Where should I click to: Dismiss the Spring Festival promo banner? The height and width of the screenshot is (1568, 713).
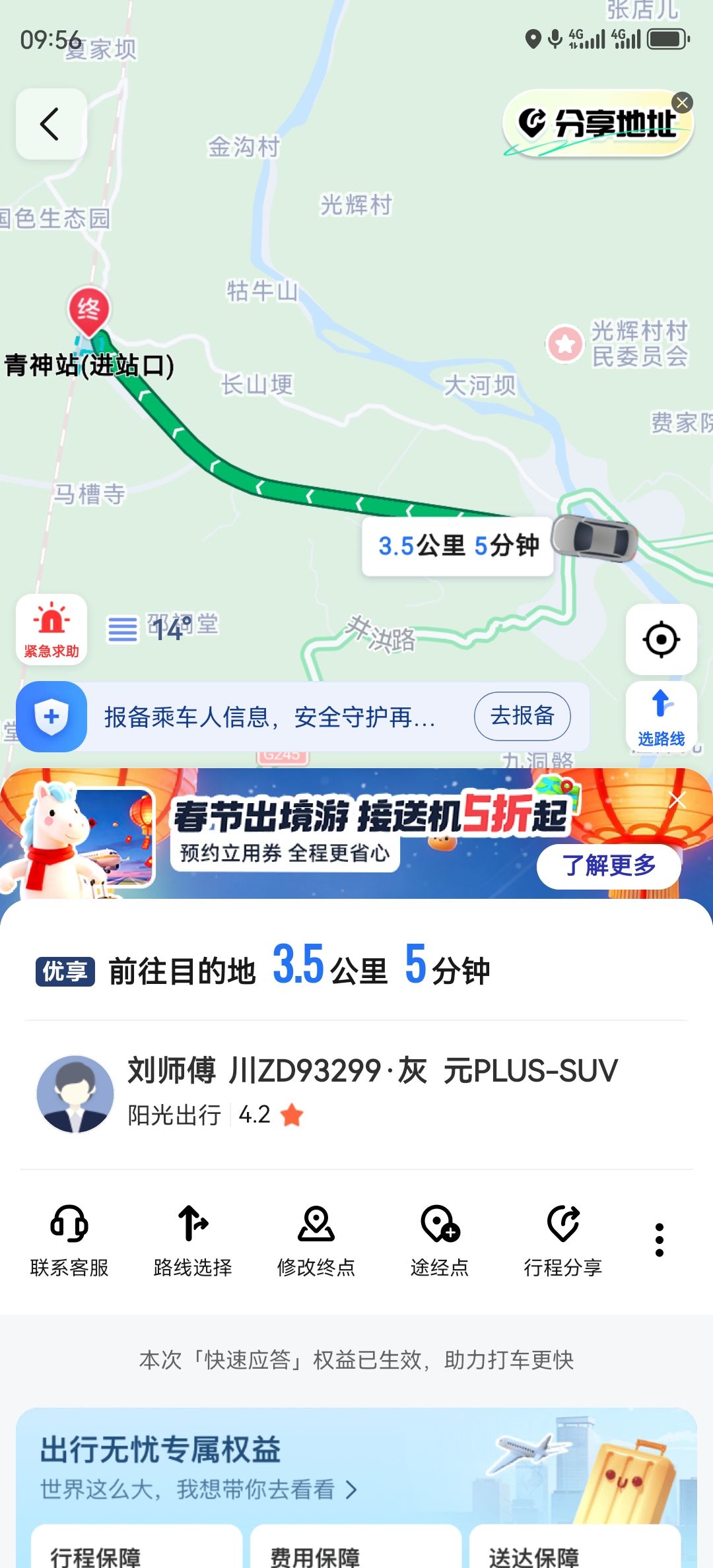[677, 800]
